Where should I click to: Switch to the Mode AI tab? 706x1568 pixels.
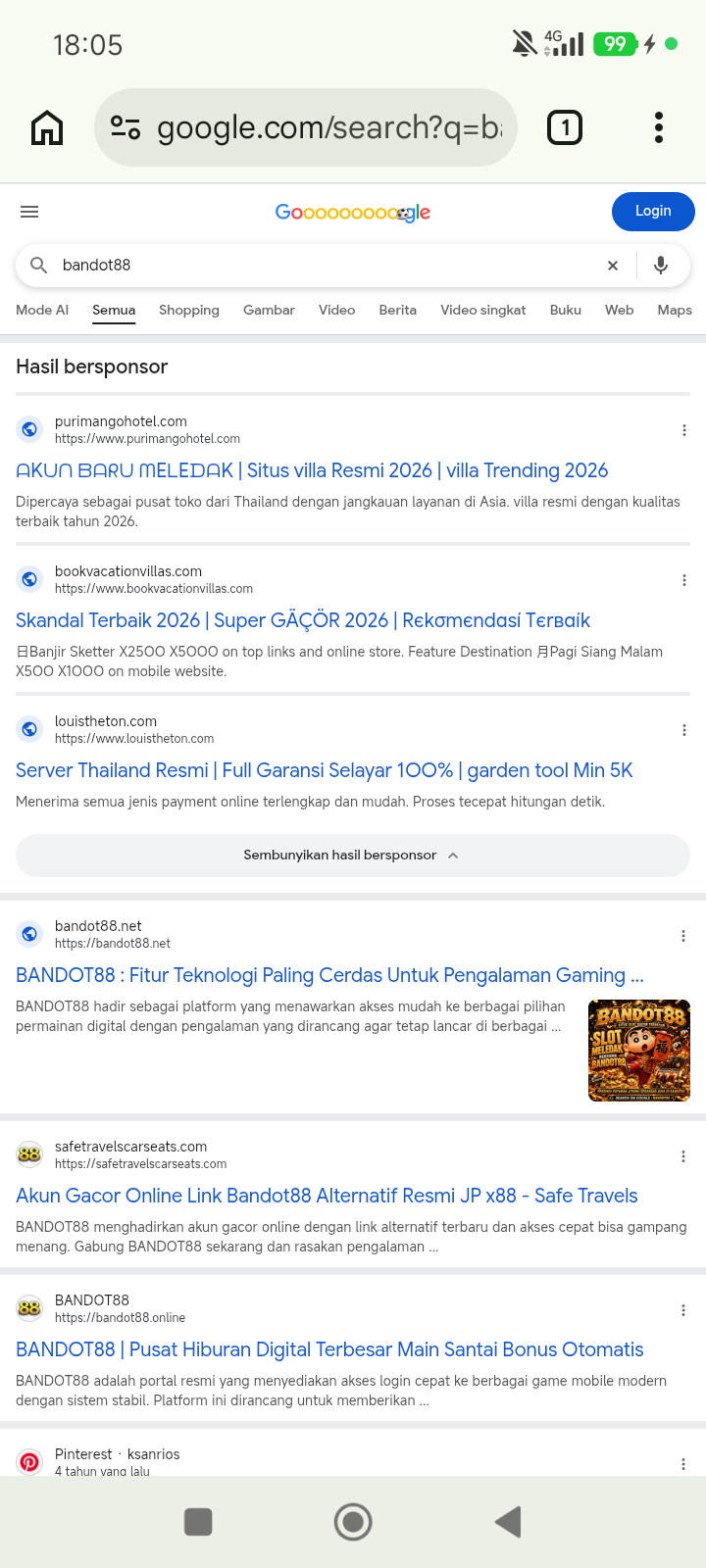tap(42, 310)
